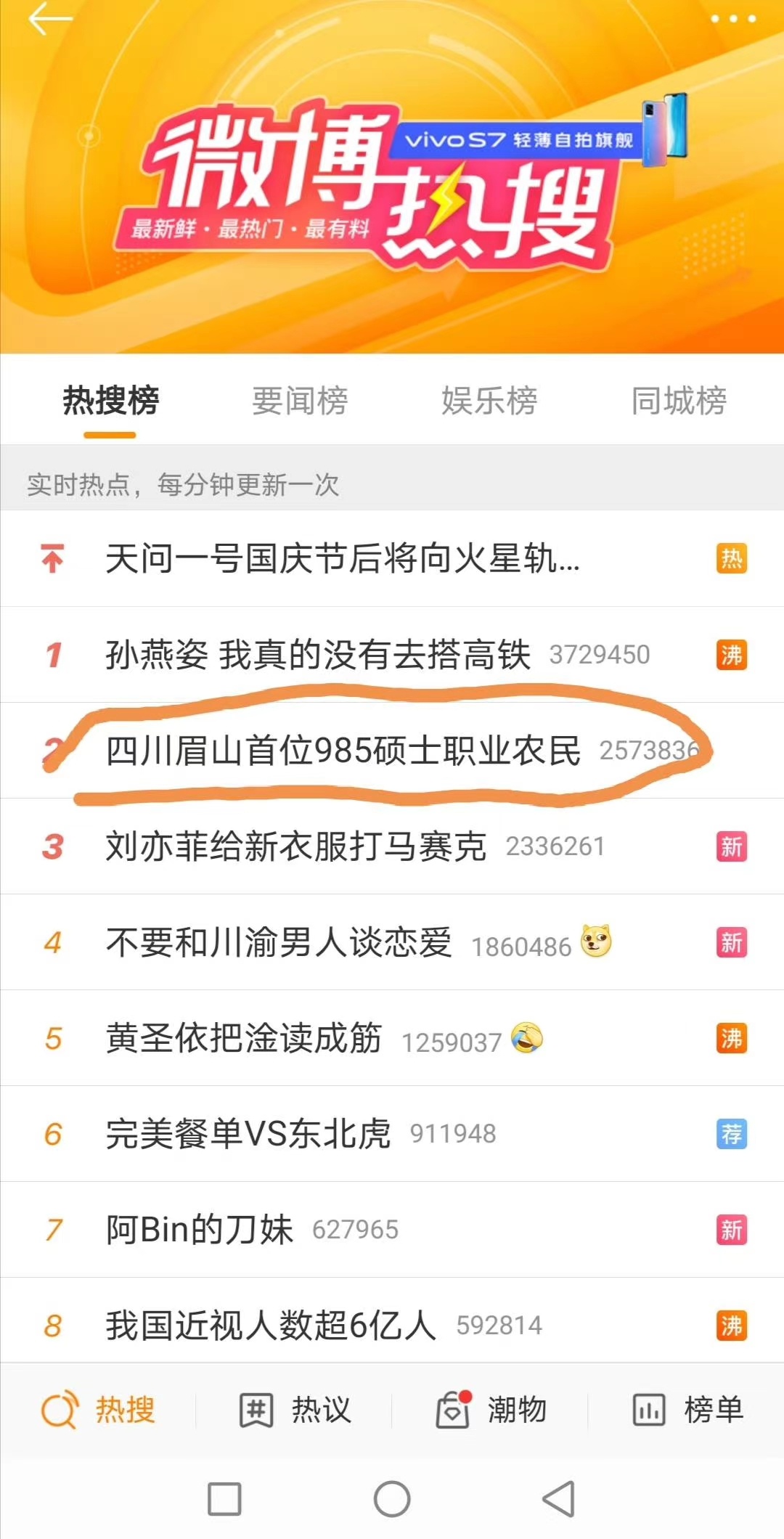
Task: Open topic 不要和川渝男人谈恋爱
Action: coord(279,942)
